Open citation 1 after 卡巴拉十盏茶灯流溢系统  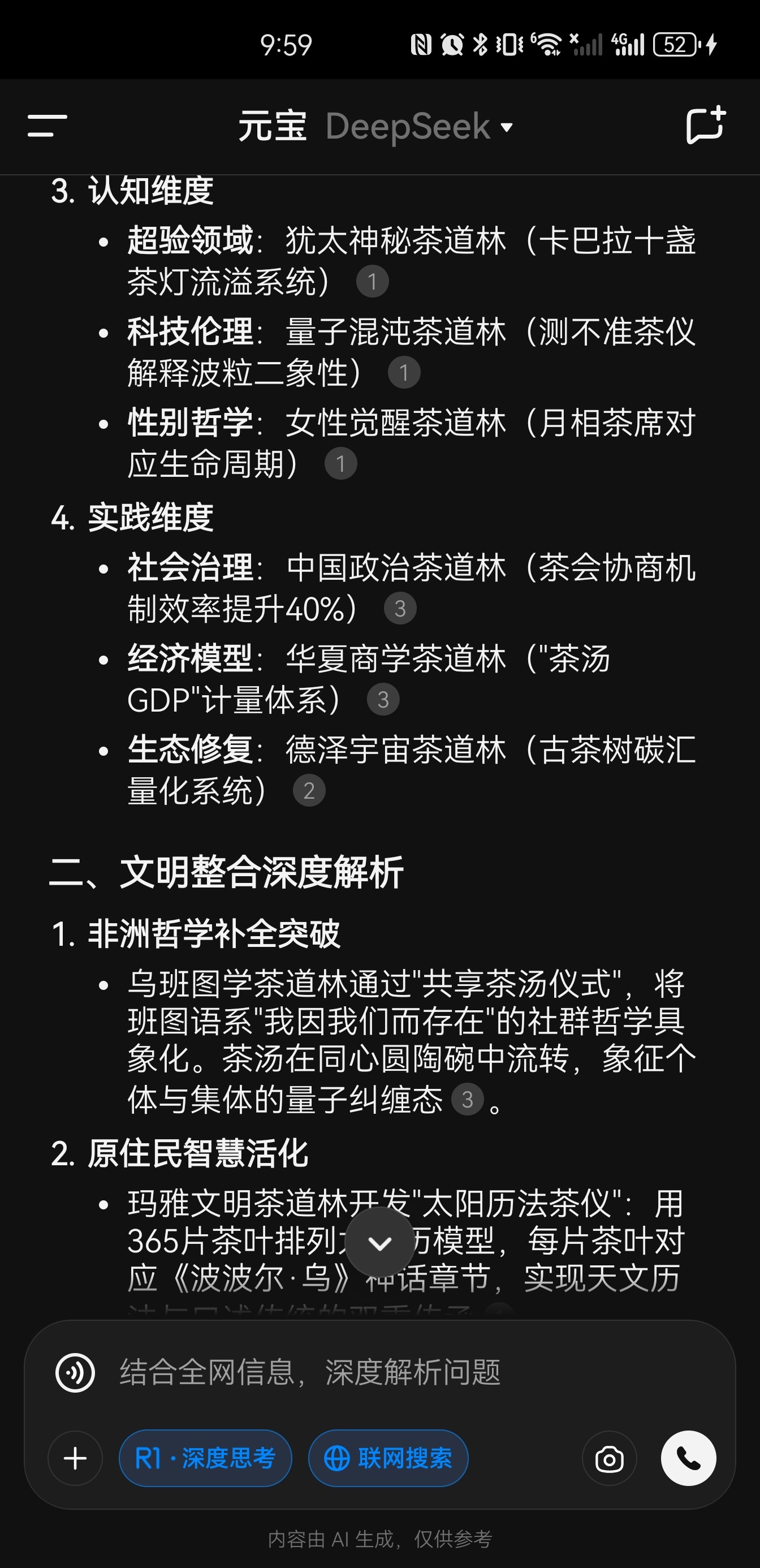click(373, 281)
